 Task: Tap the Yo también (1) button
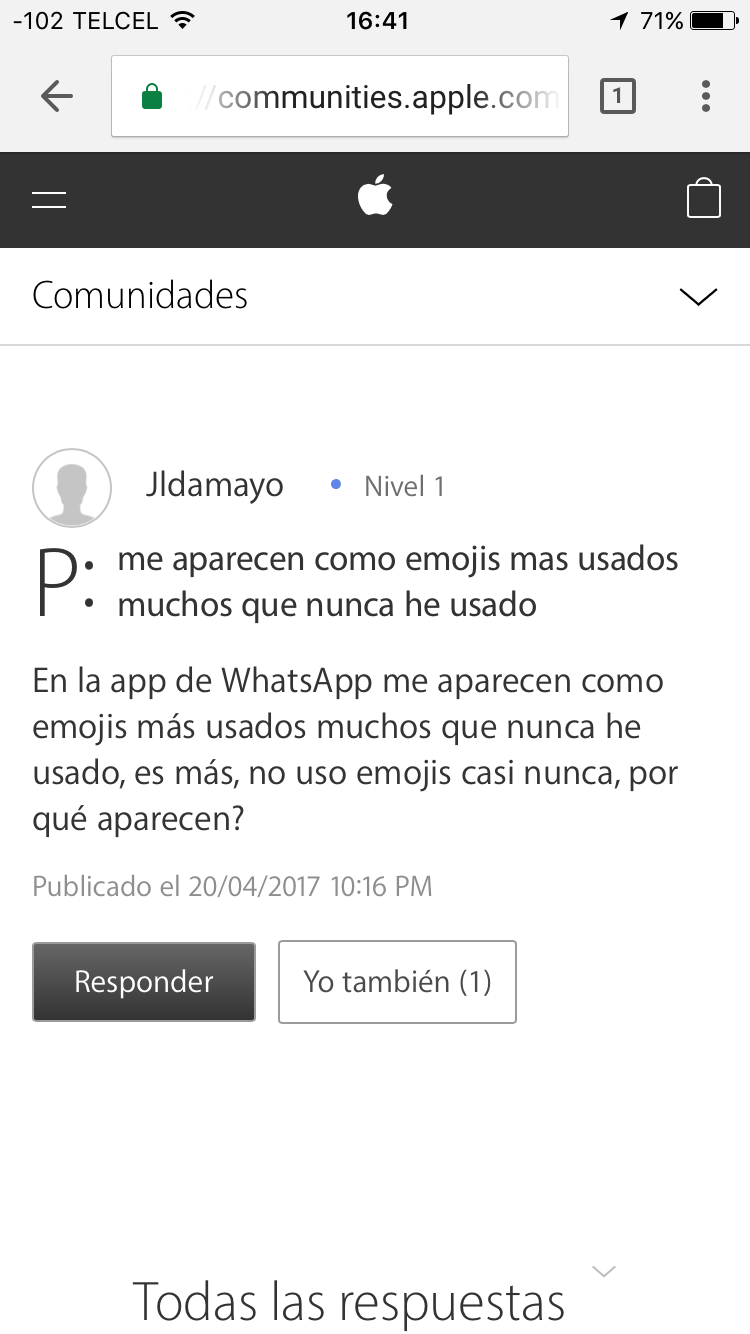[x=397, y=982]
